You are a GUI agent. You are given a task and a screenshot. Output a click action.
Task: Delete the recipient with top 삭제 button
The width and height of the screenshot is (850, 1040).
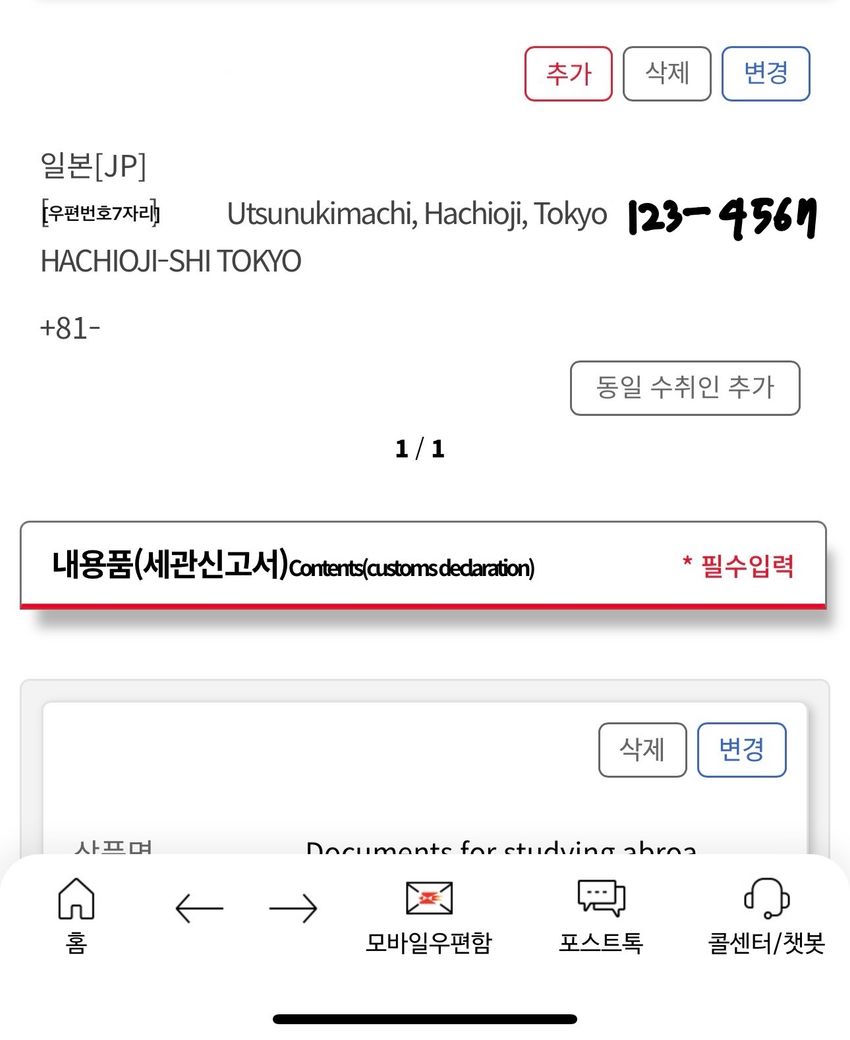click(667, 73)
